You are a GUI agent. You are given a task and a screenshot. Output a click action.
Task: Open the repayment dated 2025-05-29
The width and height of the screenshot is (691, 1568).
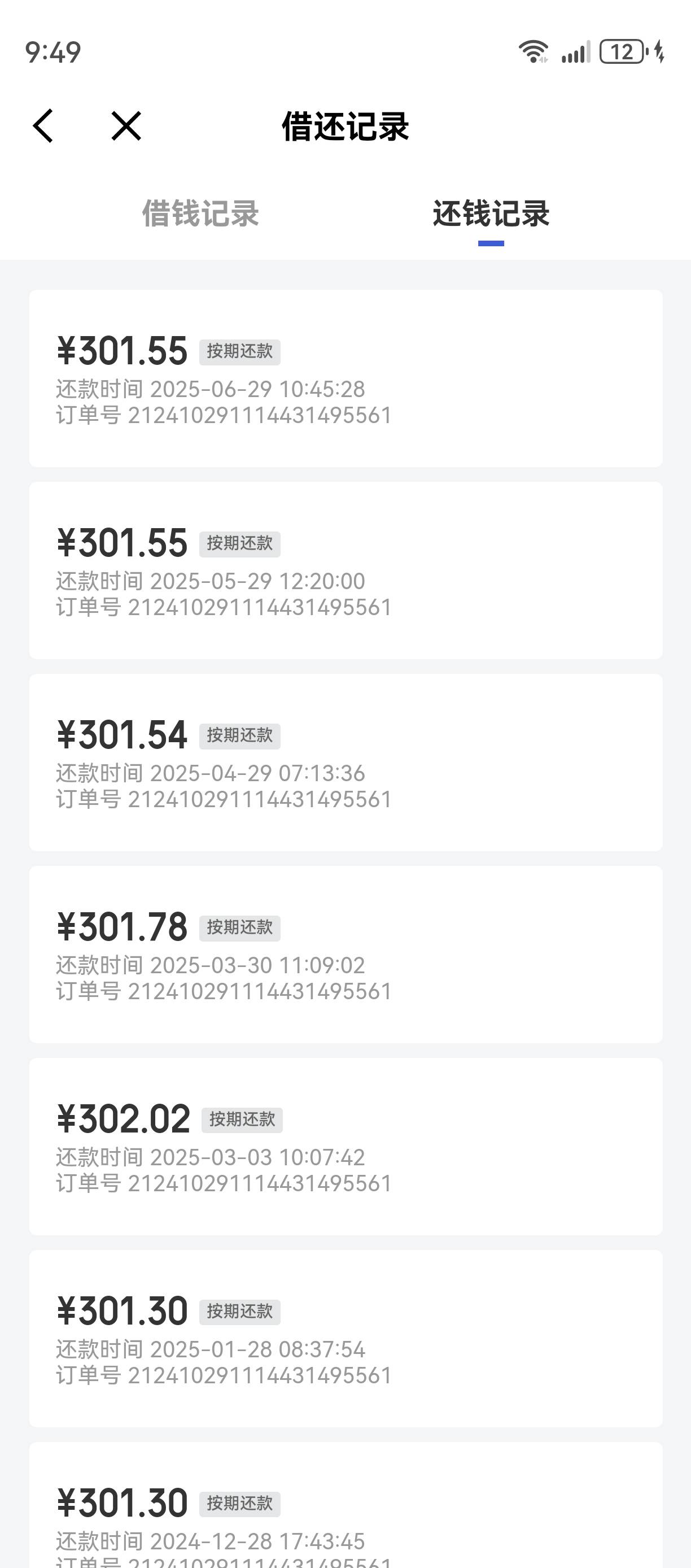[345, 570]
